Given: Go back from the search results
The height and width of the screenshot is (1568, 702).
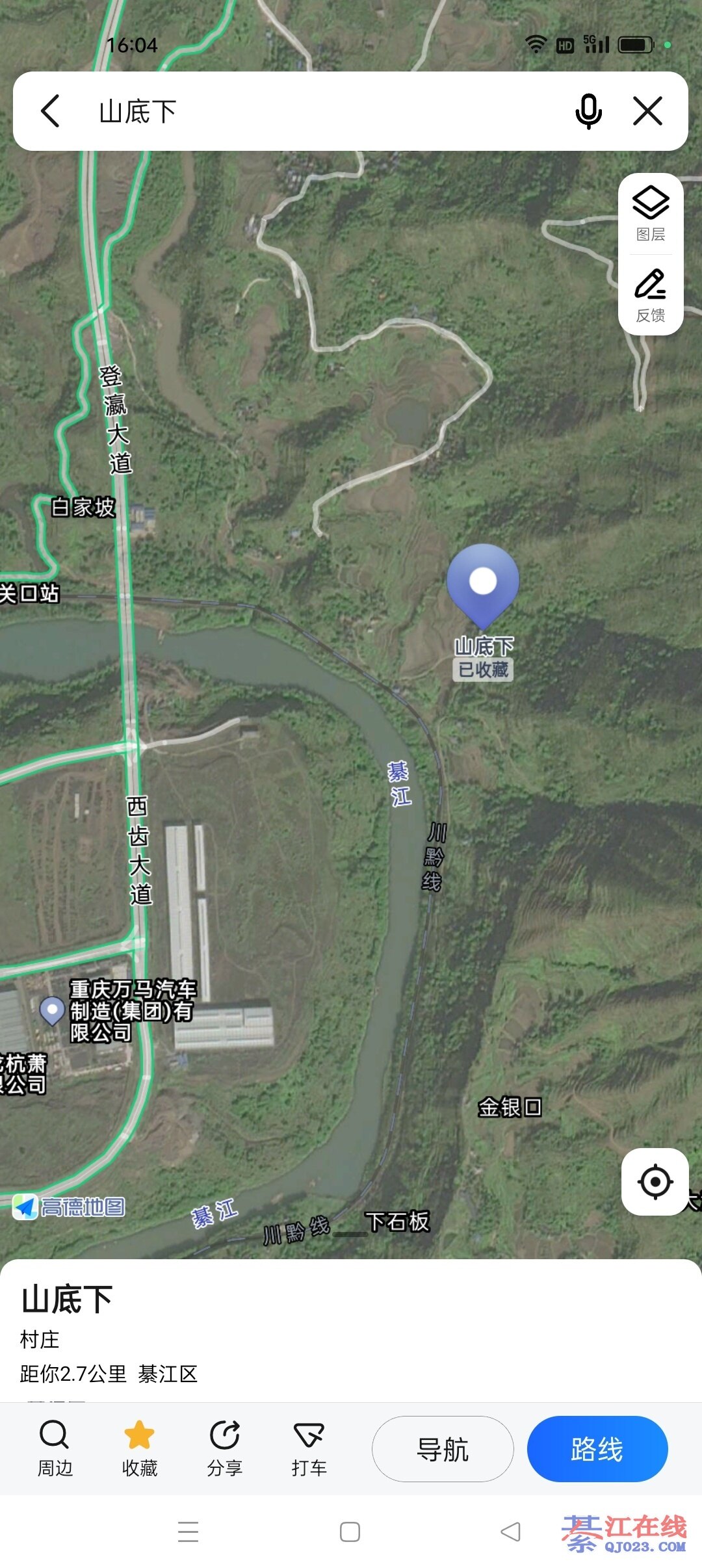Looking at the screenshot, I should pos(51,111).
